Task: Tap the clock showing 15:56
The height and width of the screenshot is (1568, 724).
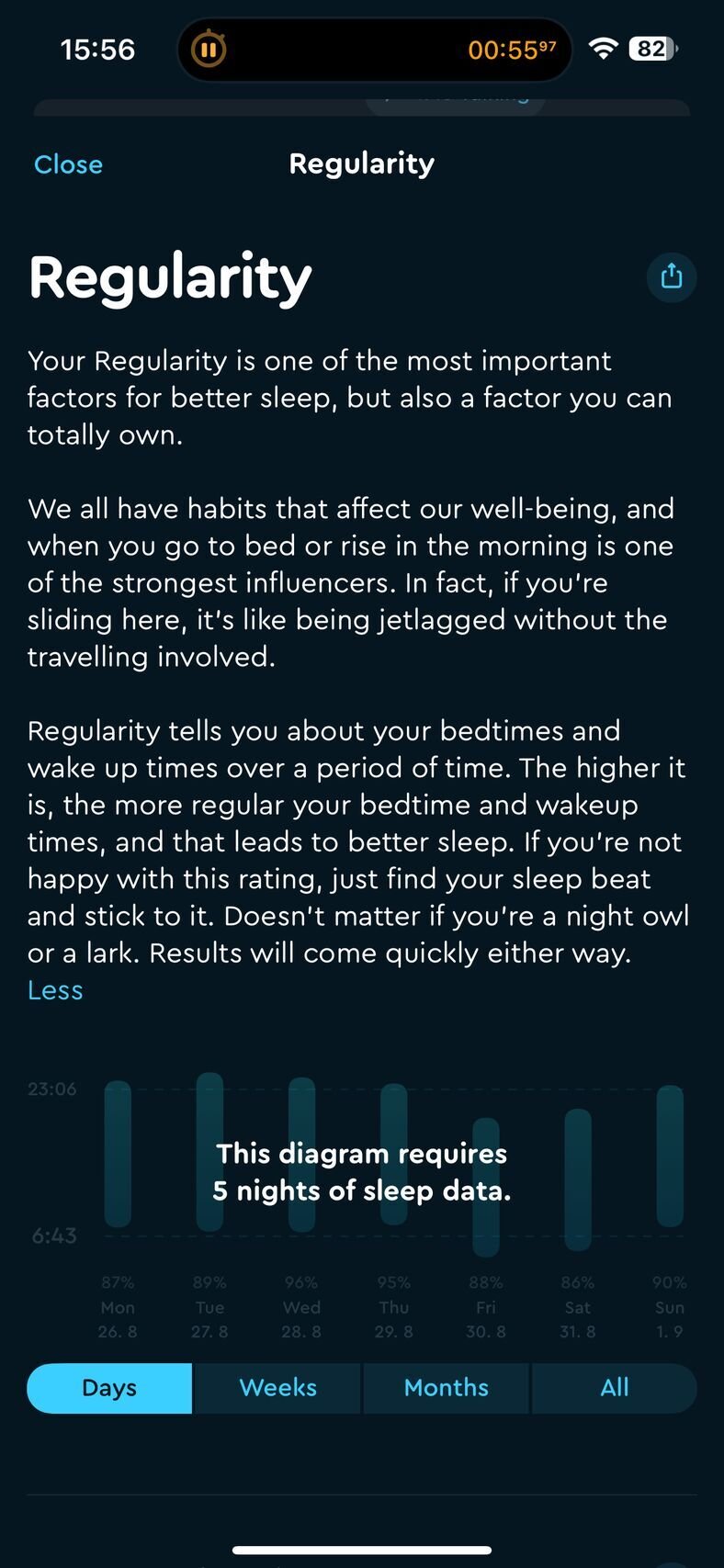Action: [97, 50]
